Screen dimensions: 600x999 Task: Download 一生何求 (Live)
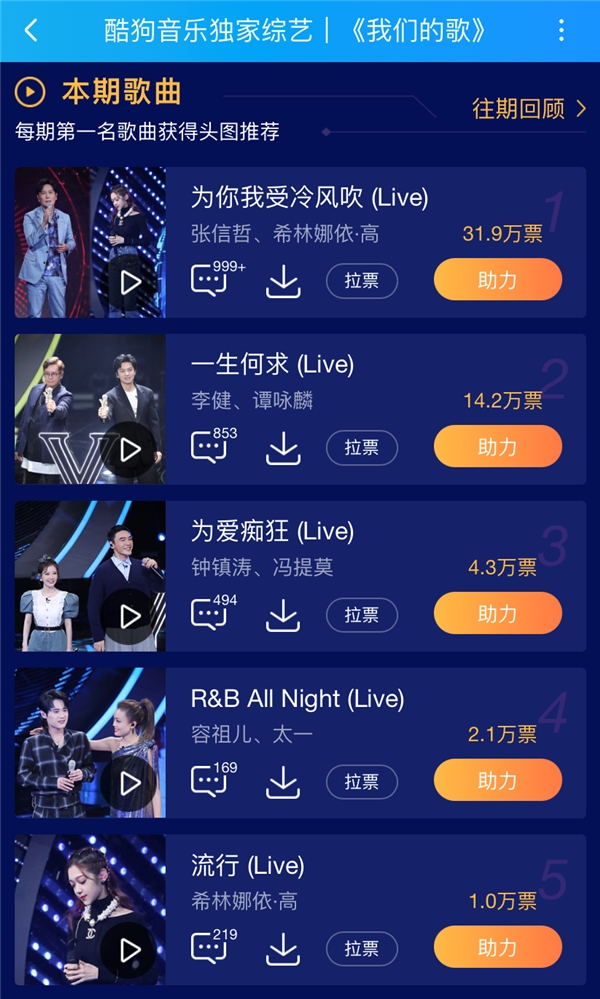pos(283,448)
